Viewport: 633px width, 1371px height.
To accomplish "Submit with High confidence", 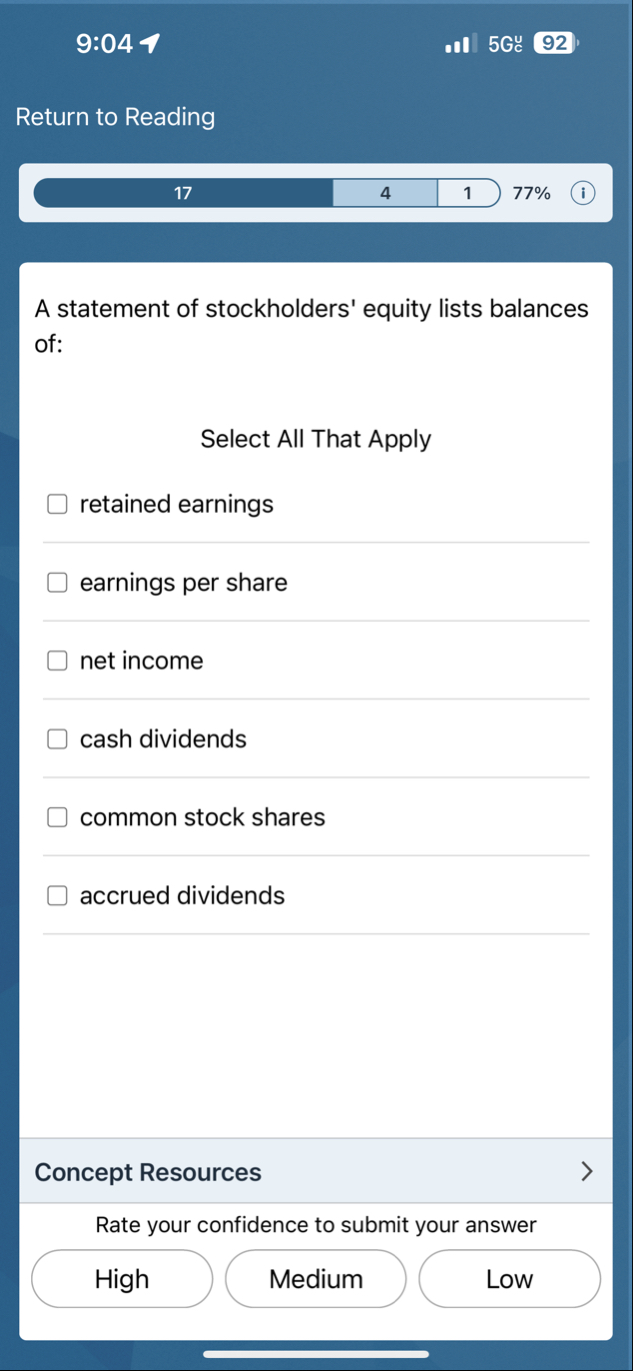I will pos(122,1279).
